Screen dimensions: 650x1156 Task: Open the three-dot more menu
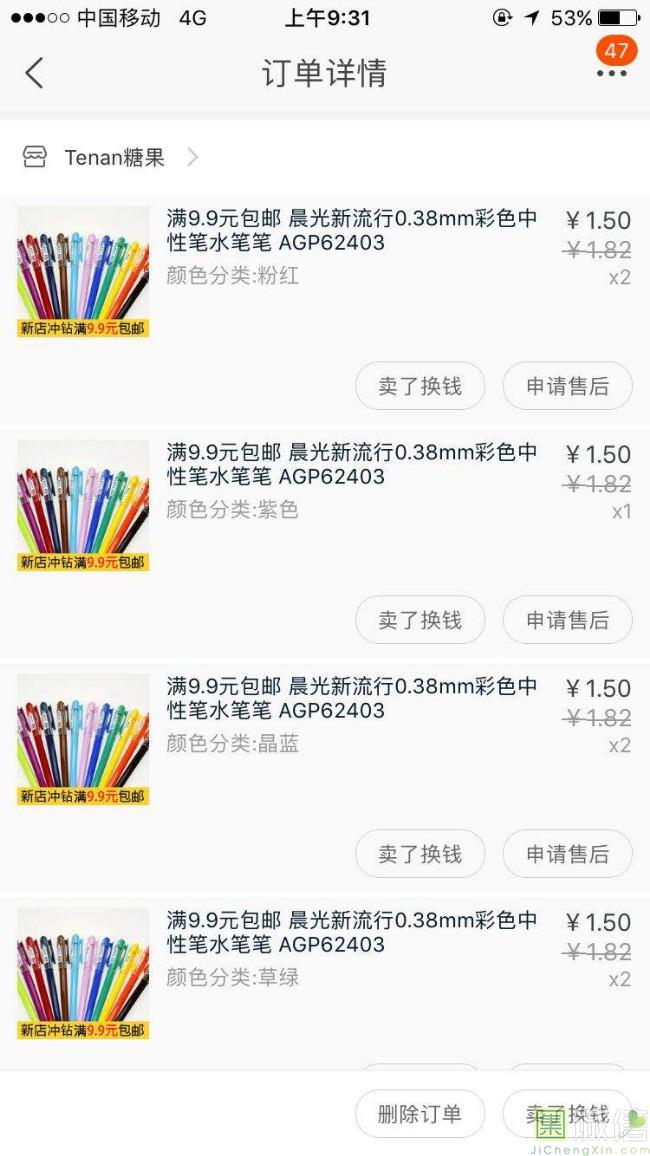pos(611,73)
